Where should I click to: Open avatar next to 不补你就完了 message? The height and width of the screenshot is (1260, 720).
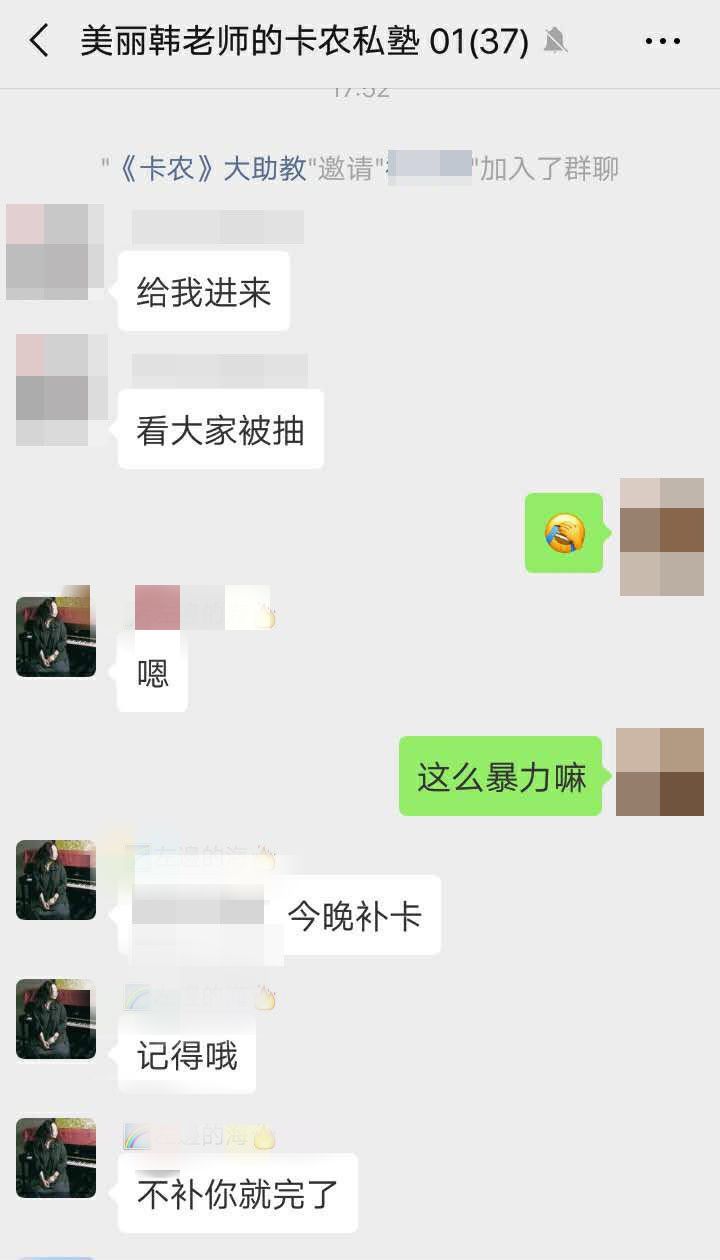pos(56,1158)
